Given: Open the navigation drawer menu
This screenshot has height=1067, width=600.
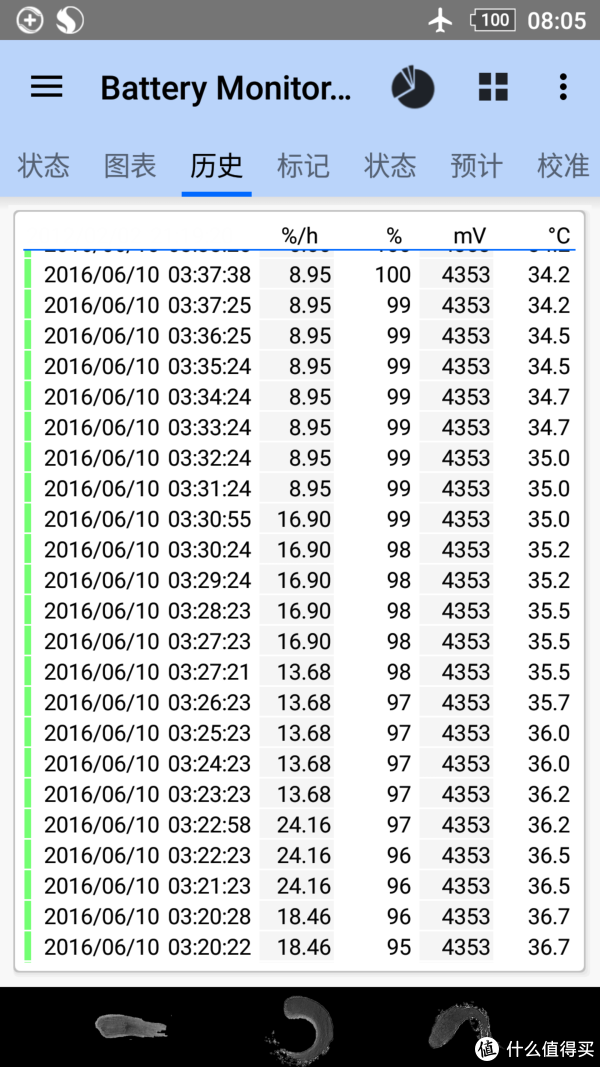Looking at the screenshot, I should [x=46, y=88].
